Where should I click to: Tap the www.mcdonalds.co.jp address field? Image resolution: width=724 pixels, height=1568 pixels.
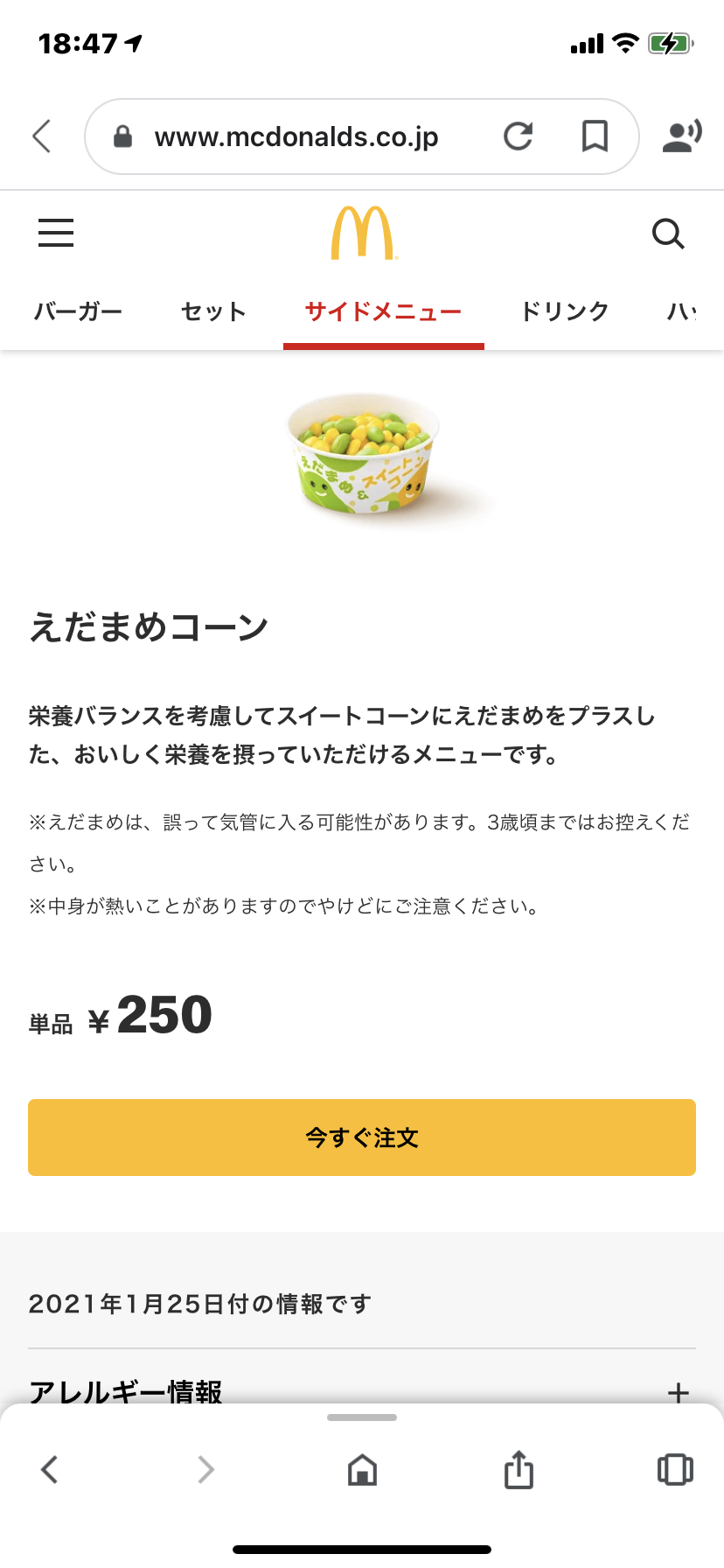(x=297, y=137)
